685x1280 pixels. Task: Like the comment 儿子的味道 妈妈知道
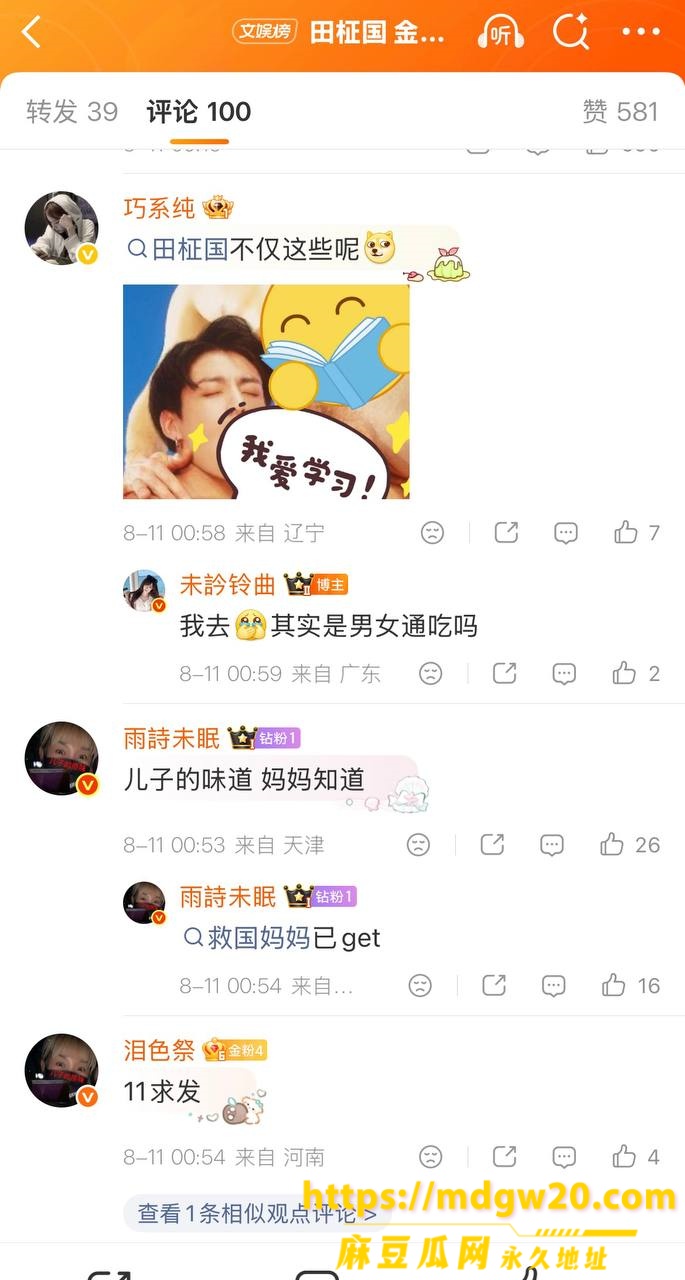630,845
